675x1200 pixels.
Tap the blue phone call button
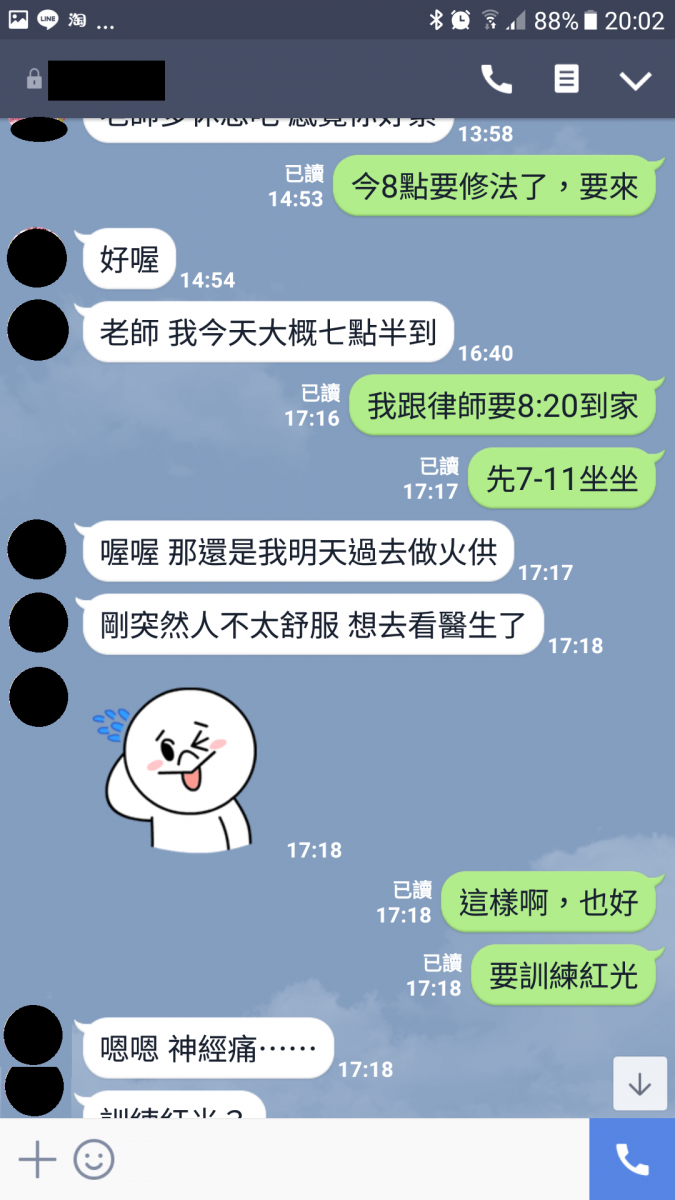632,1159
